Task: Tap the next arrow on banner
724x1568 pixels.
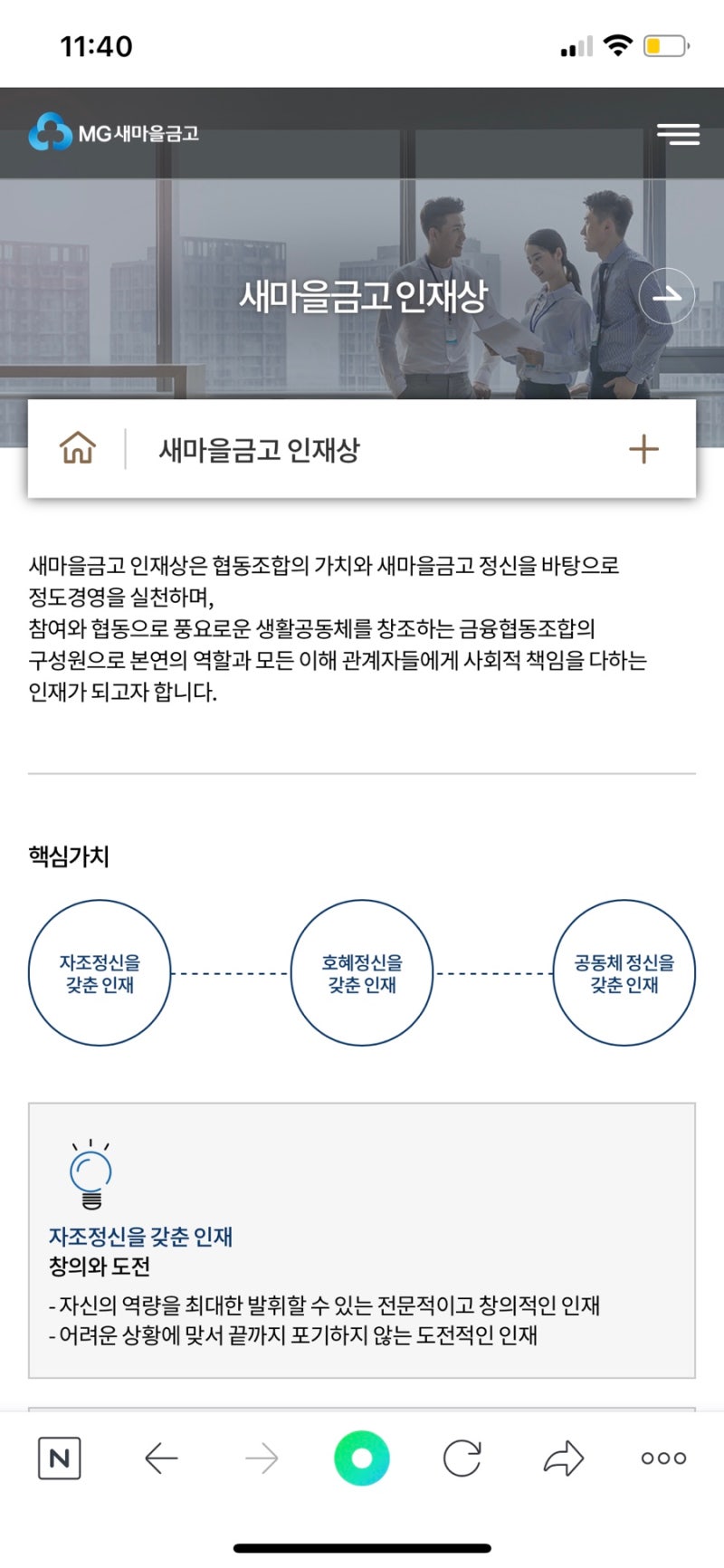Action: (667, 295)
